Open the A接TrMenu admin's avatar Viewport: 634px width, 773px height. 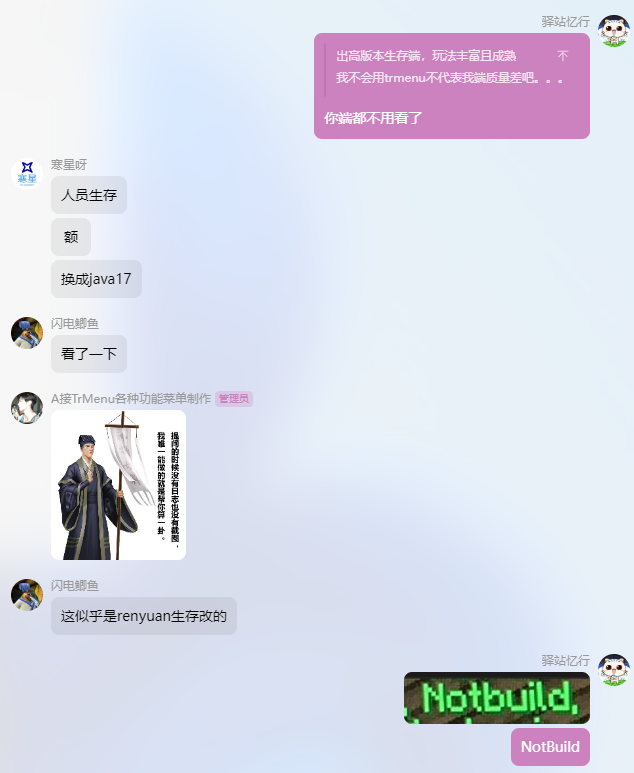[27, 407]
